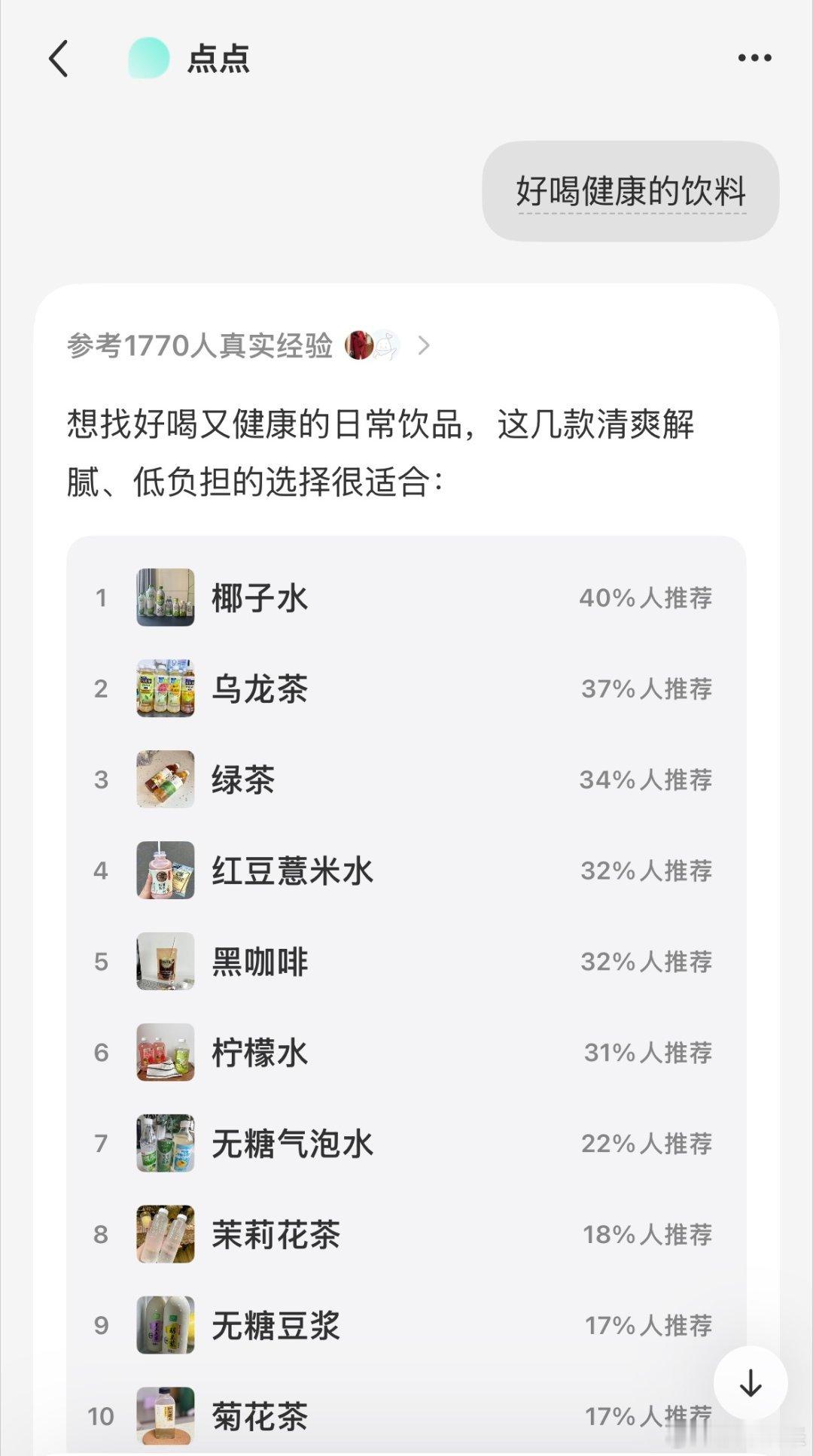Image resolution: width=813 pixels, height=1456 pixels.
Task: Open the three-dot overflow menu
Action: pos(754,58)
